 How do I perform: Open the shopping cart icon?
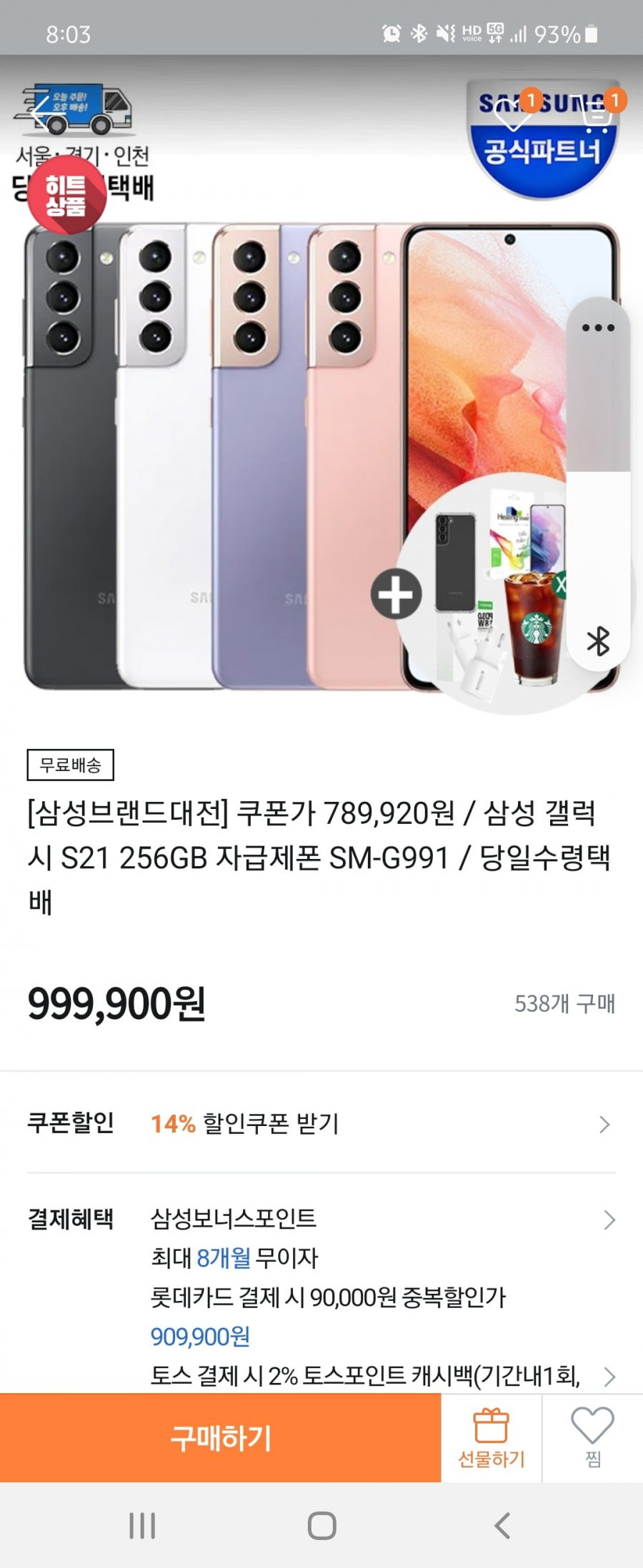click(597, 114)
